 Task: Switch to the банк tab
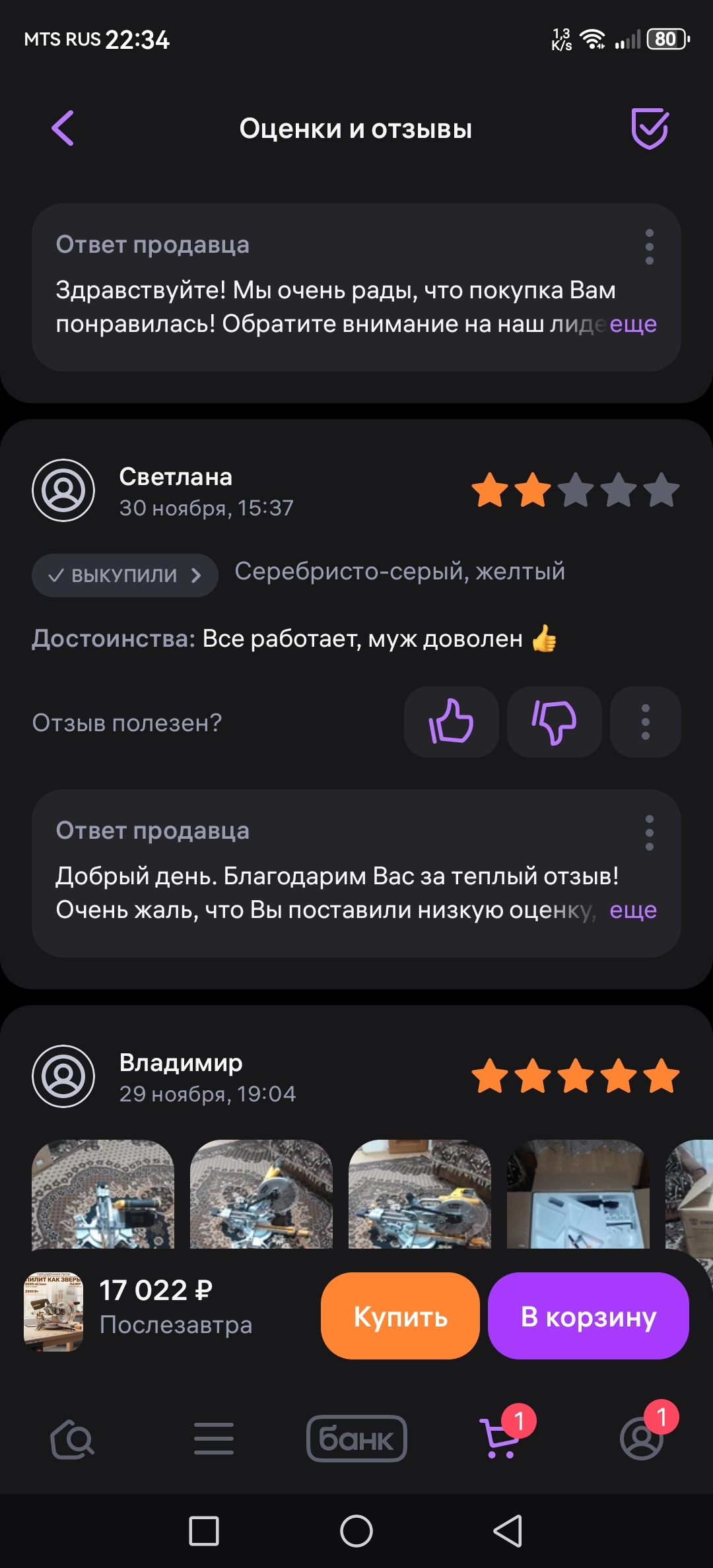[356, 1439]
